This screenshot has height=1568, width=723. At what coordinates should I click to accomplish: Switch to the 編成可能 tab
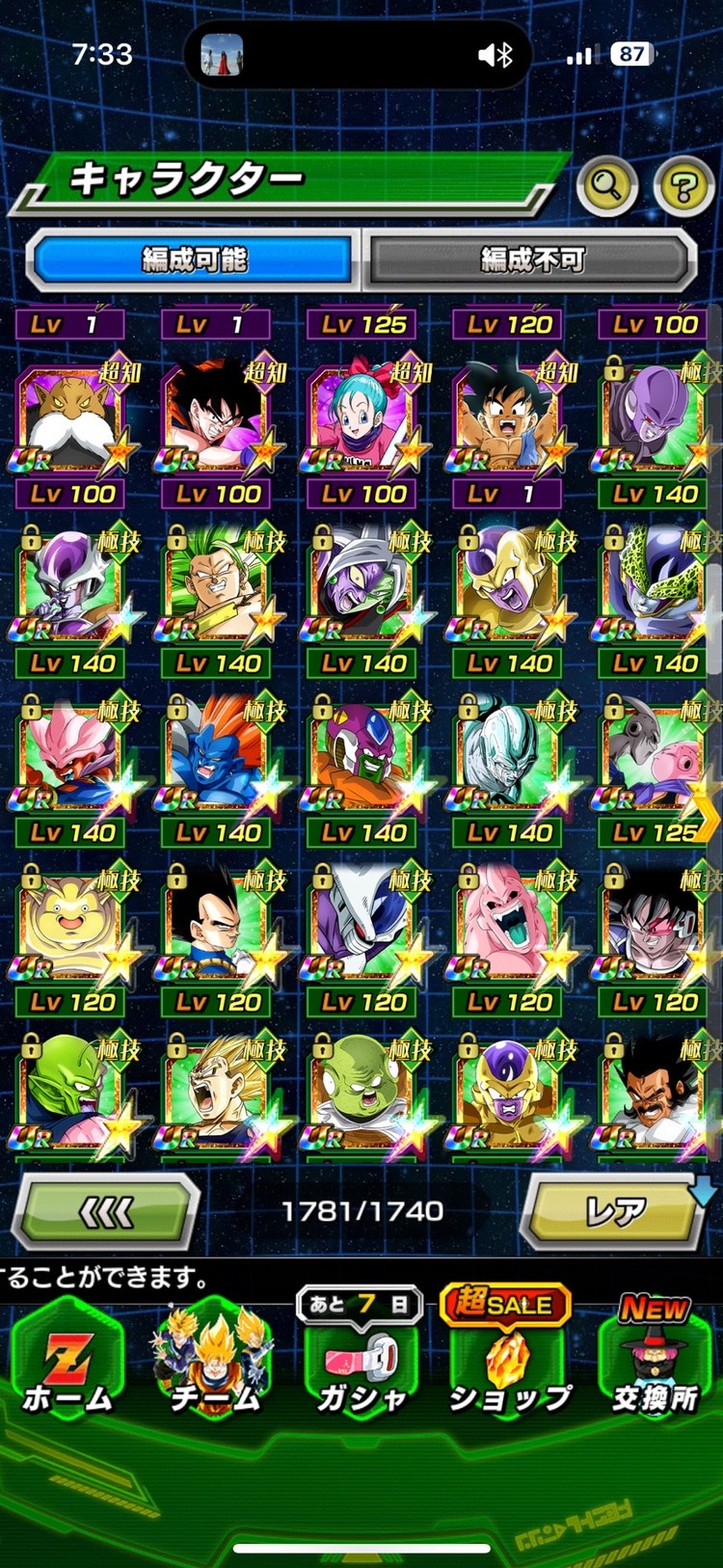tap(194, 259)
